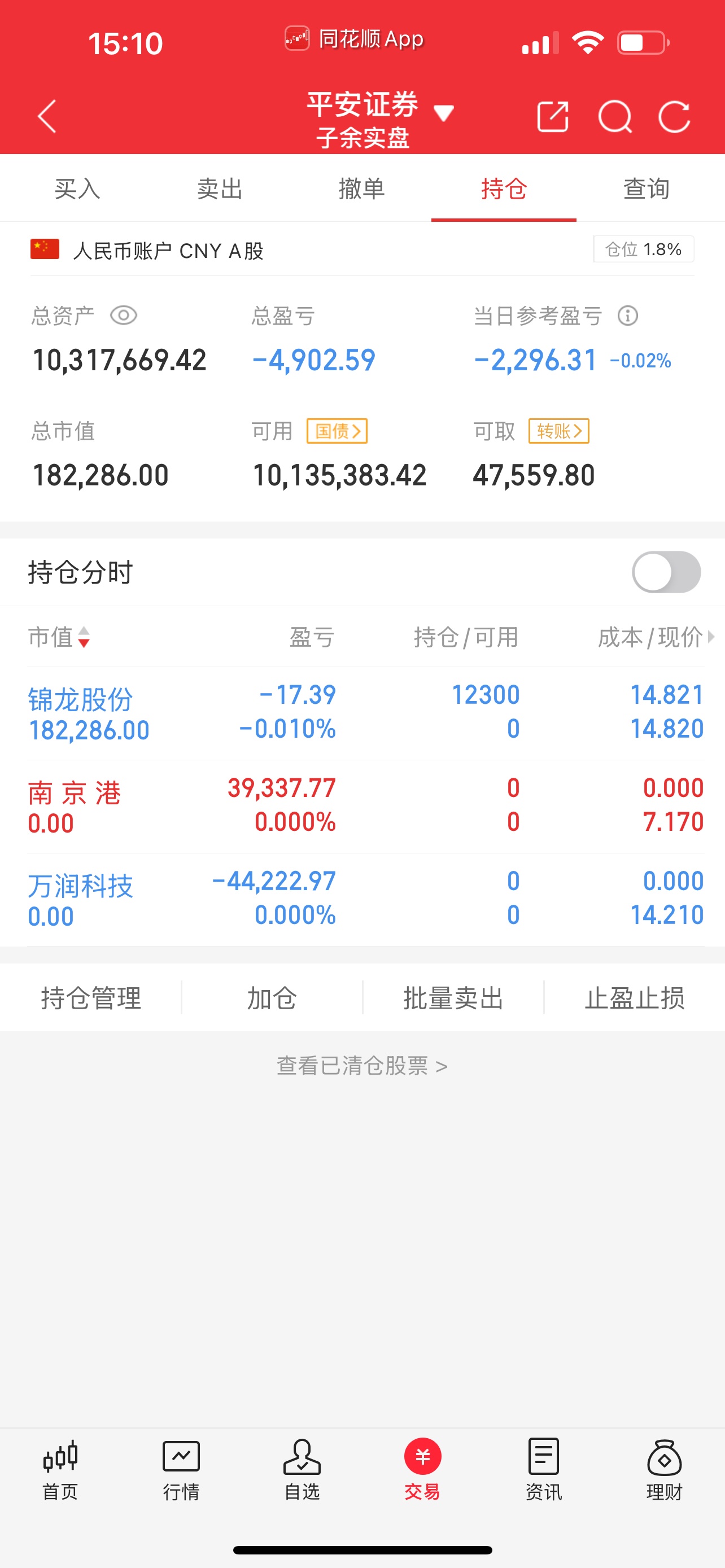Viewport: 725px width, 1568px height.
Task: Open the 查询 tab
Action: click(647, 189)
